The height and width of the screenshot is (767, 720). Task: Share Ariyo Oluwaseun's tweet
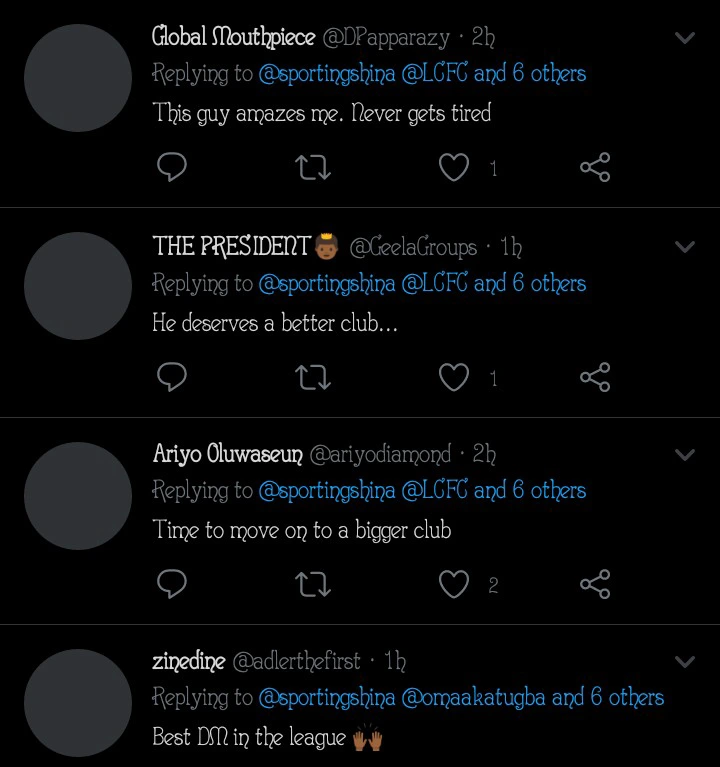coord(595,584)
